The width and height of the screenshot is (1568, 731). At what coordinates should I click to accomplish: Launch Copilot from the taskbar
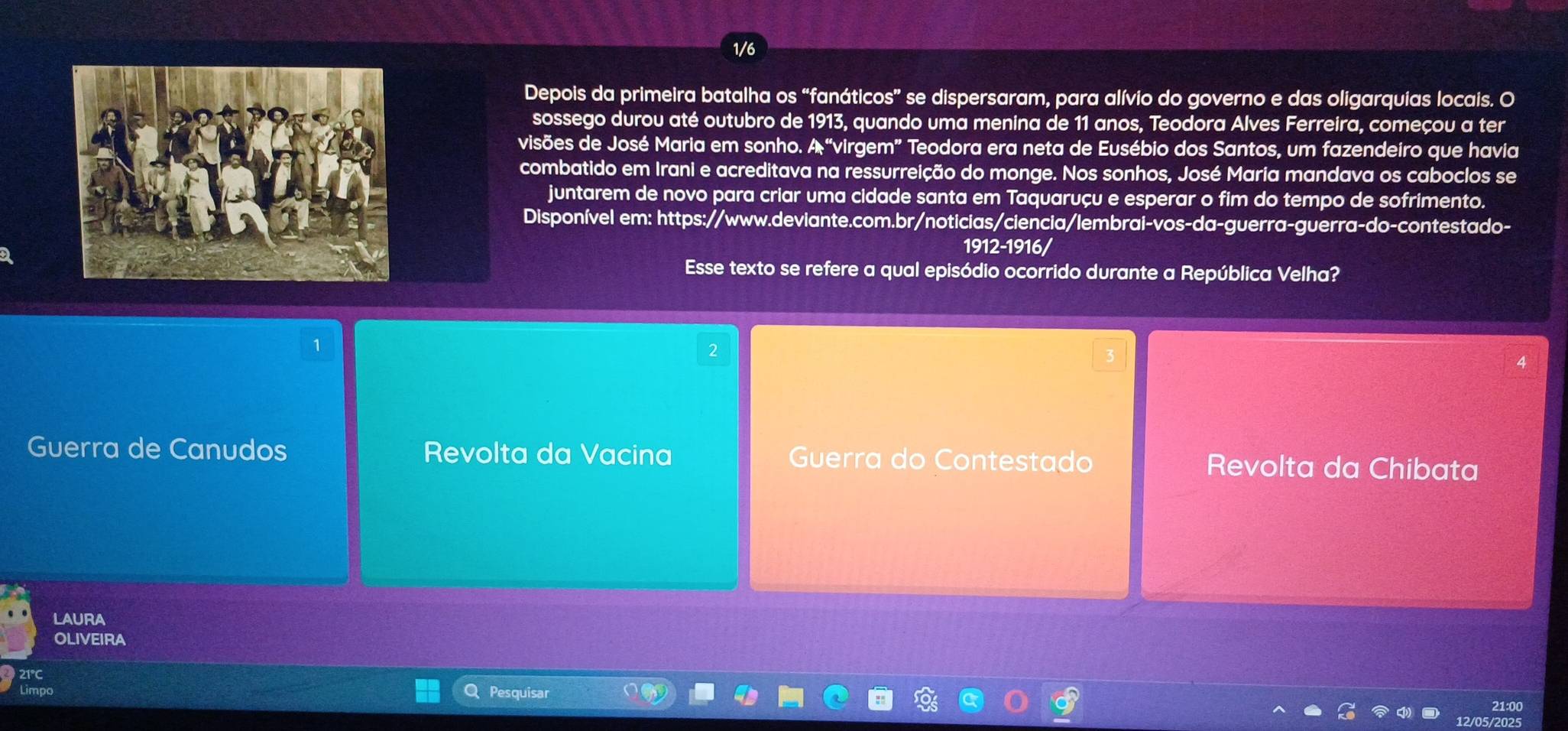coord(747,695)
